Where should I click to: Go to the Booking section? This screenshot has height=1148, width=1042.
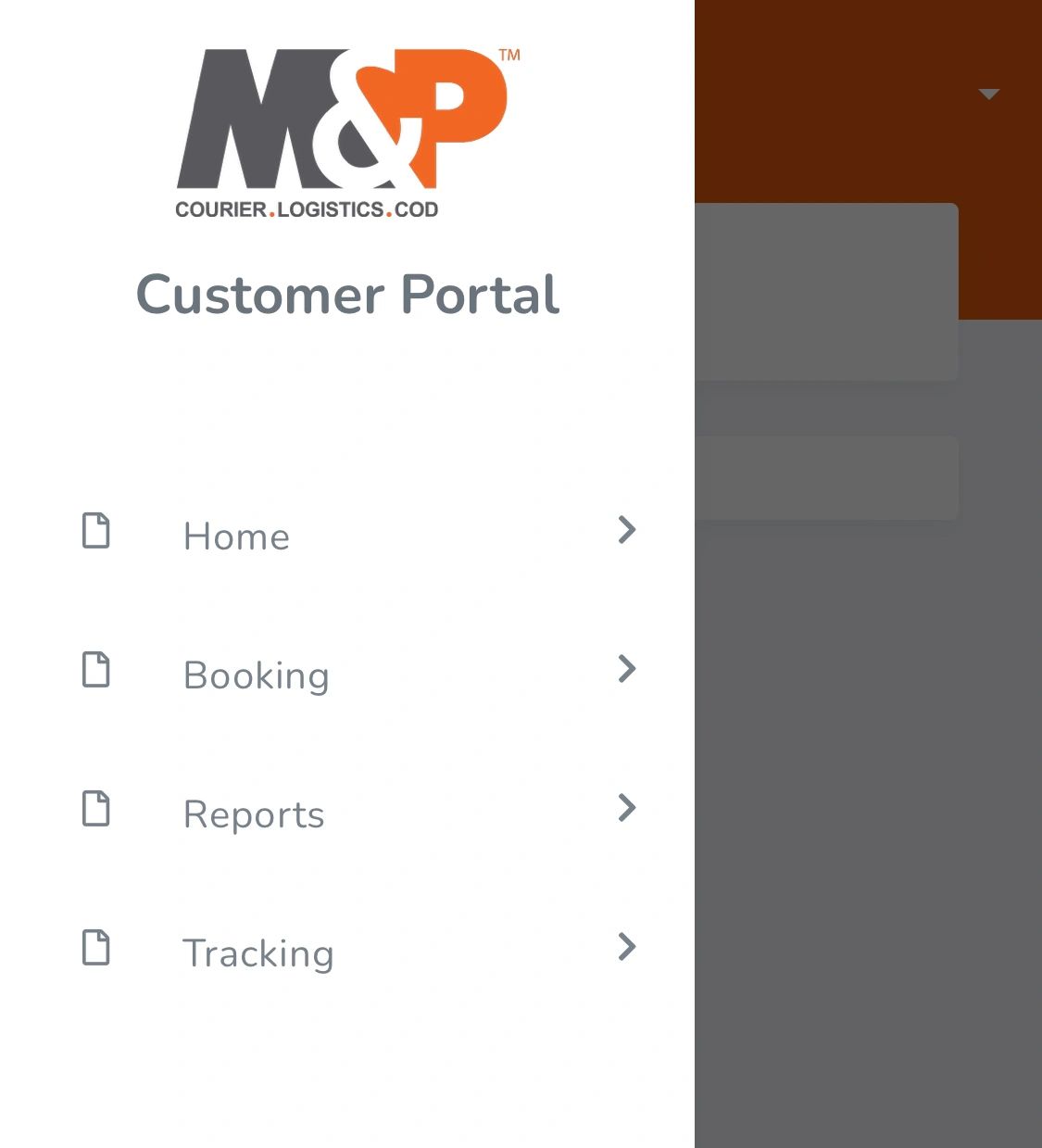[x=257, y=675]
